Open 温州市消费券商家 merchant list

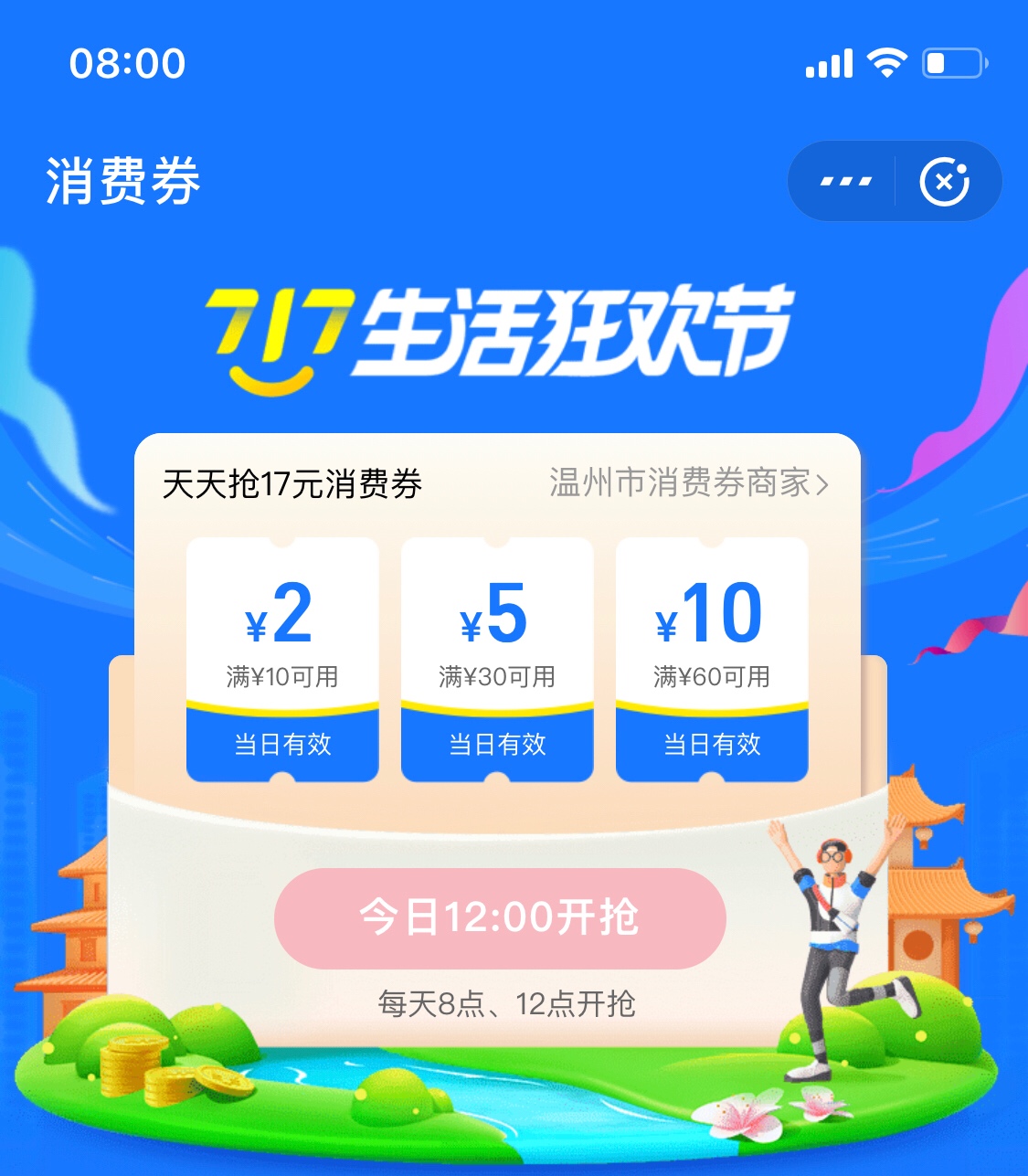tap(688, 482)
